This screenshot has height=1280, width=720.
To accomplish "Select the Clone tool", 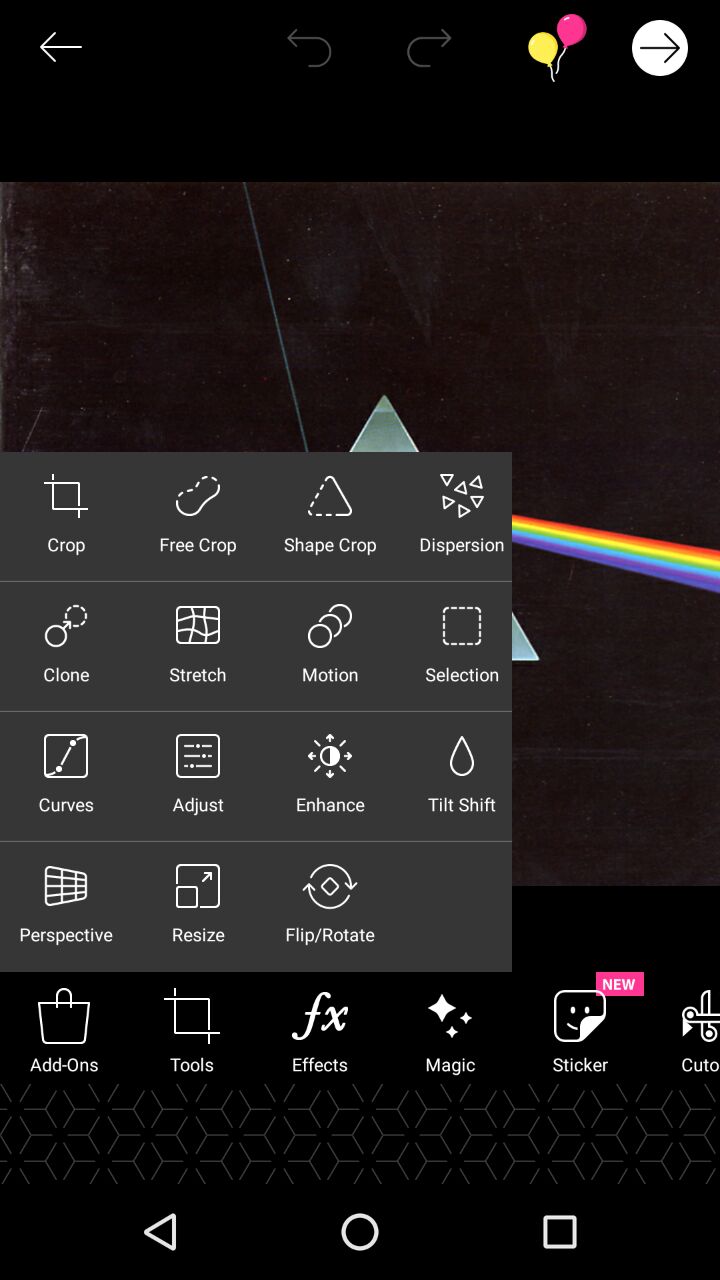I will (66, 644).
